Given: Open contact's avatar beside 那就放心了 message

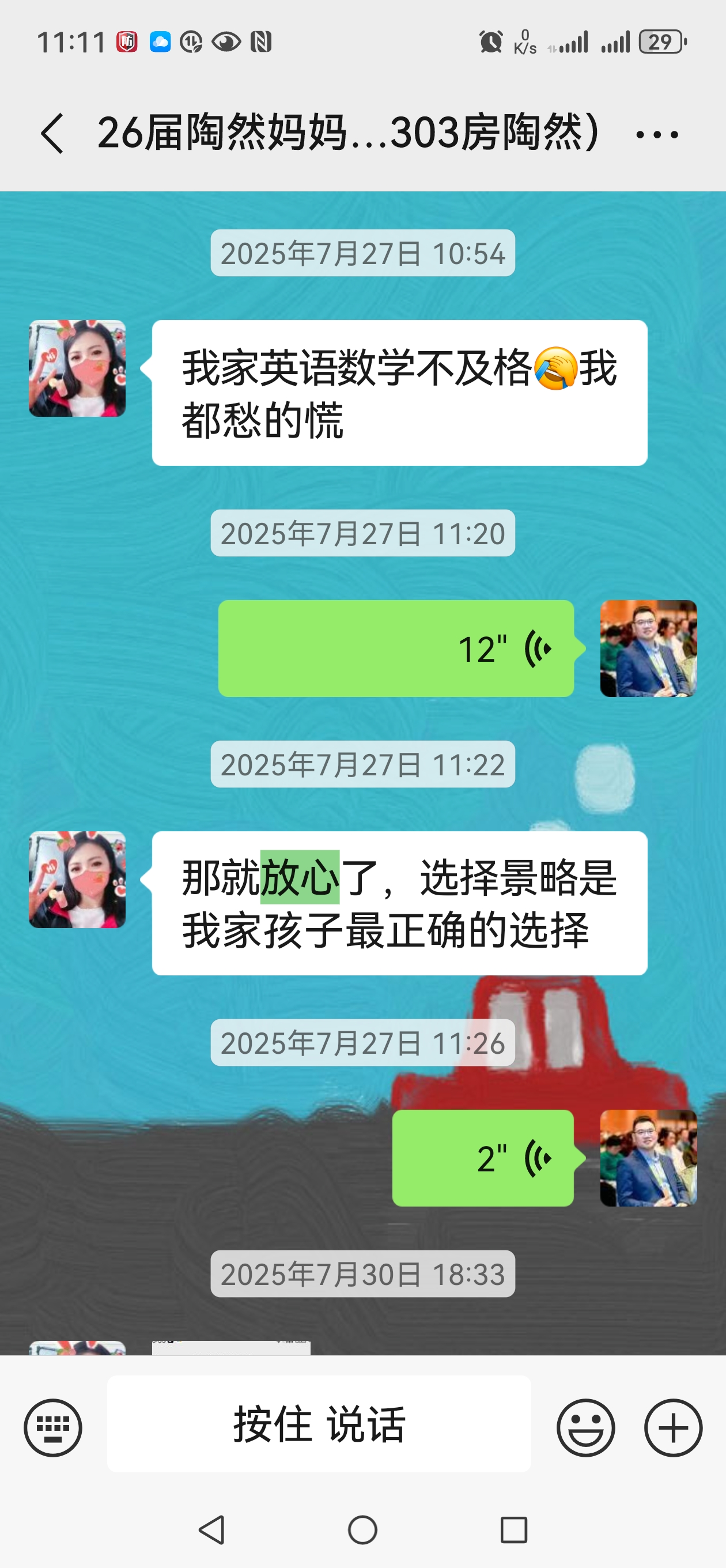Looking at the screenshot, I should click(x=77, y=880).
